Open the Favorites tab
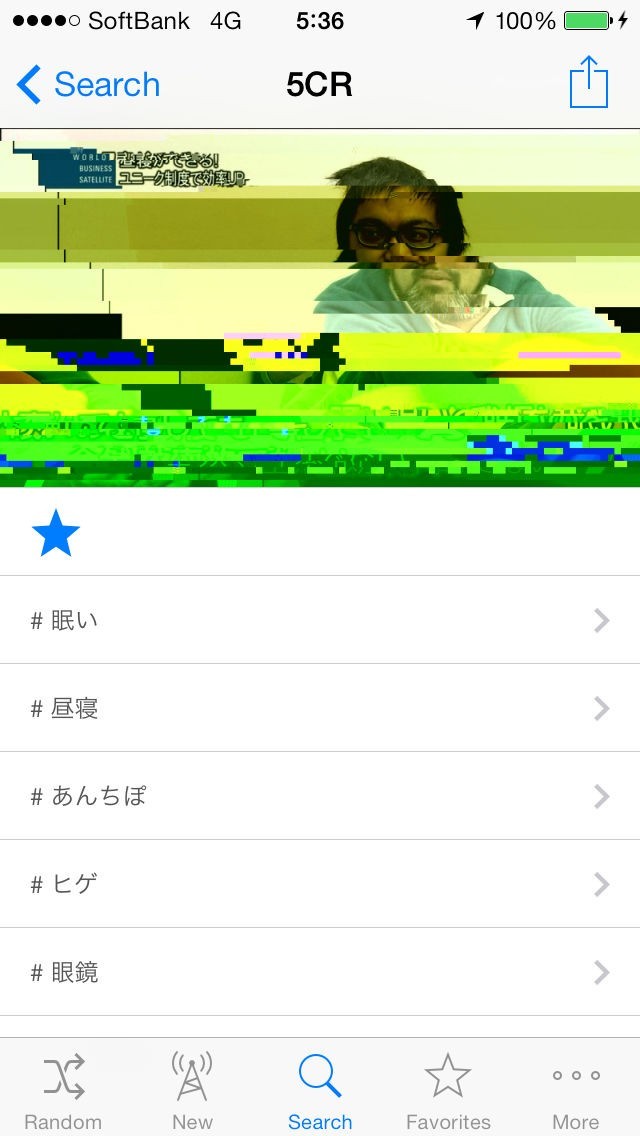This screenshot has height=1136, width=640. [x=448, y=1090]
